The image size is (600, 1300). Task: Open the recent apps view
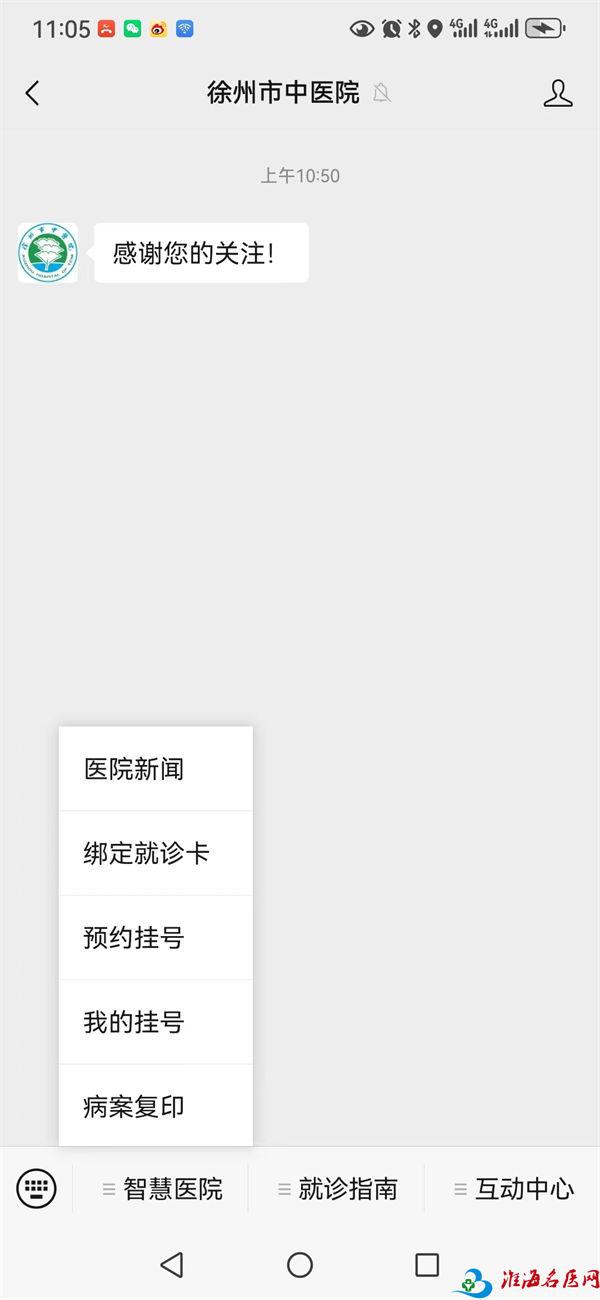coord(427,1265)
